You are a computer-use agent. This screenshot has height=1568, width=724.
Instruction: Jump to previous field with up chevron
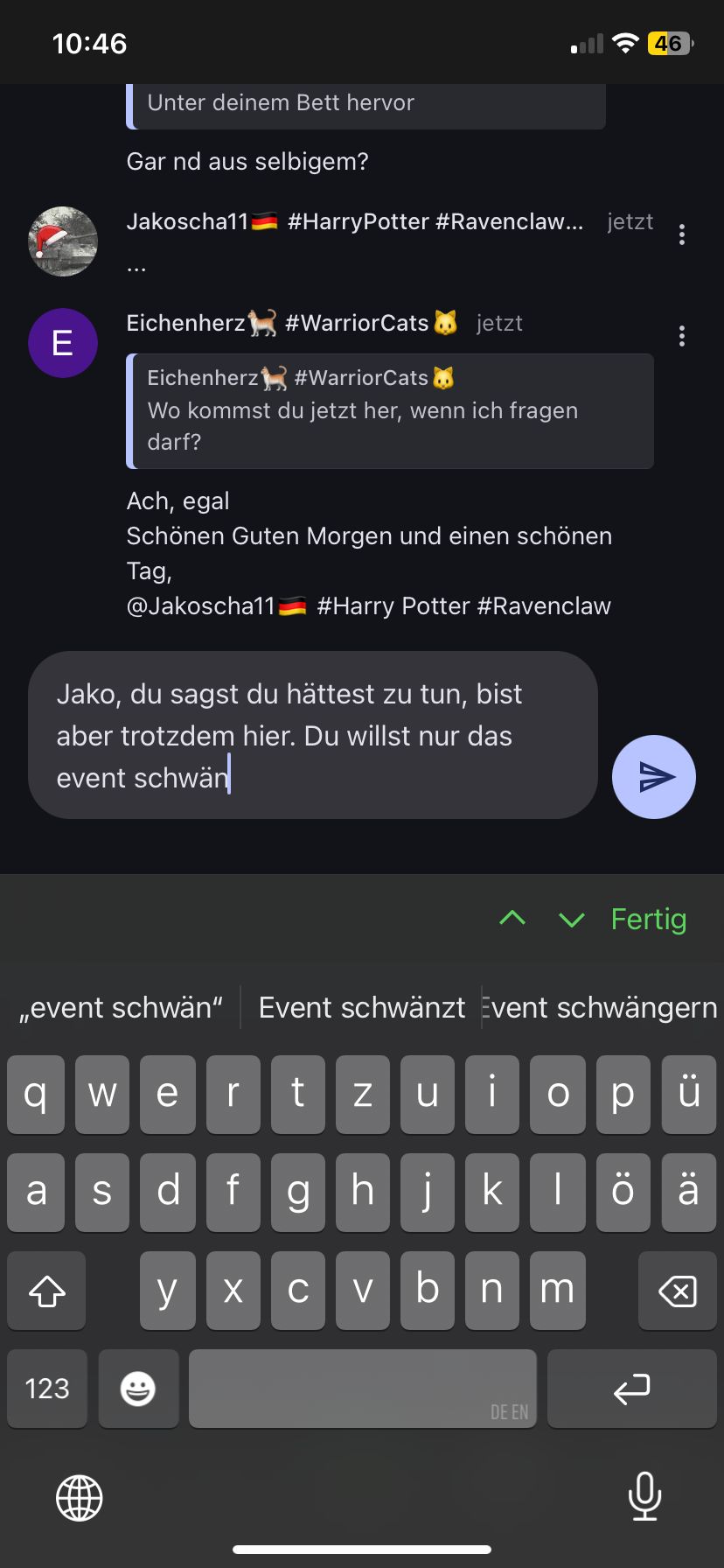click(x=512, y=919)
